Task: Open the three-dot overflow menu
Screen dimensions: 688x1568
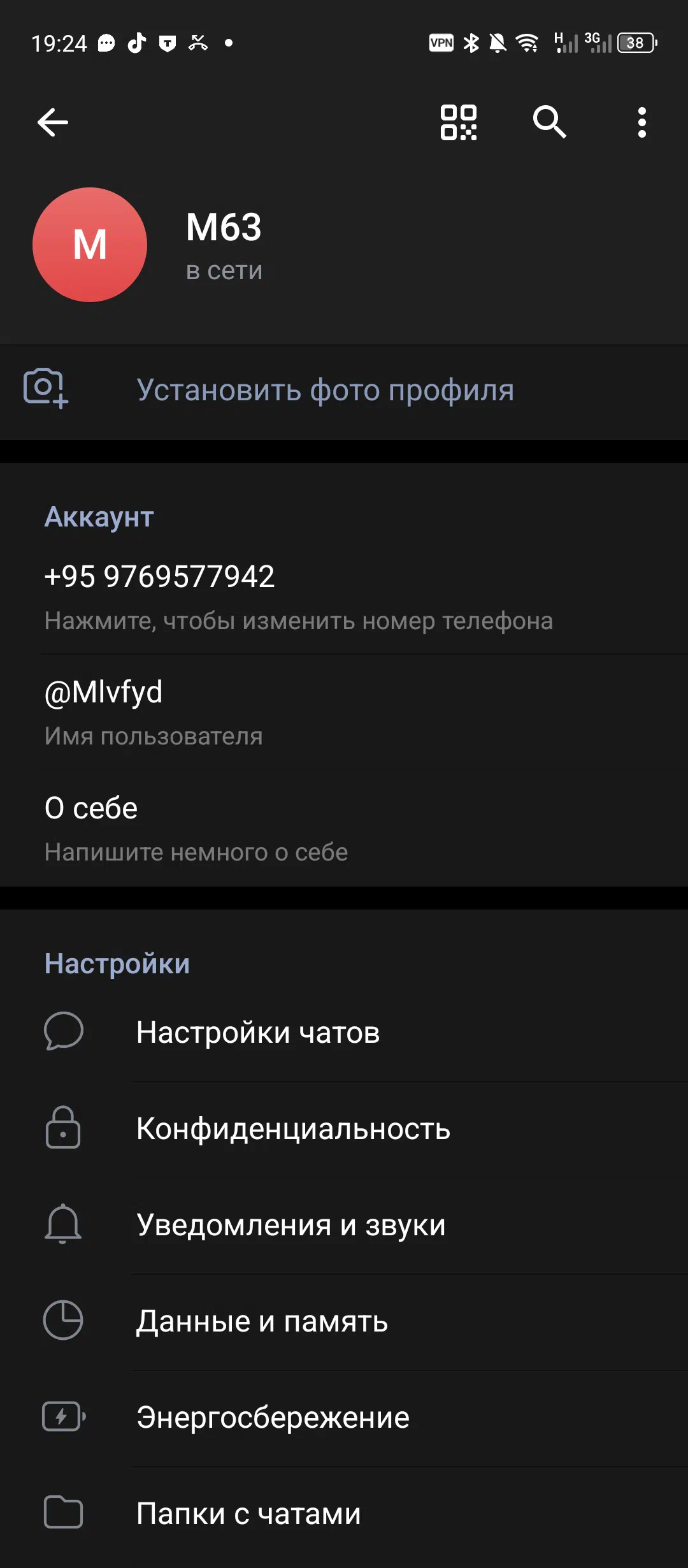Action: point(642,122)
